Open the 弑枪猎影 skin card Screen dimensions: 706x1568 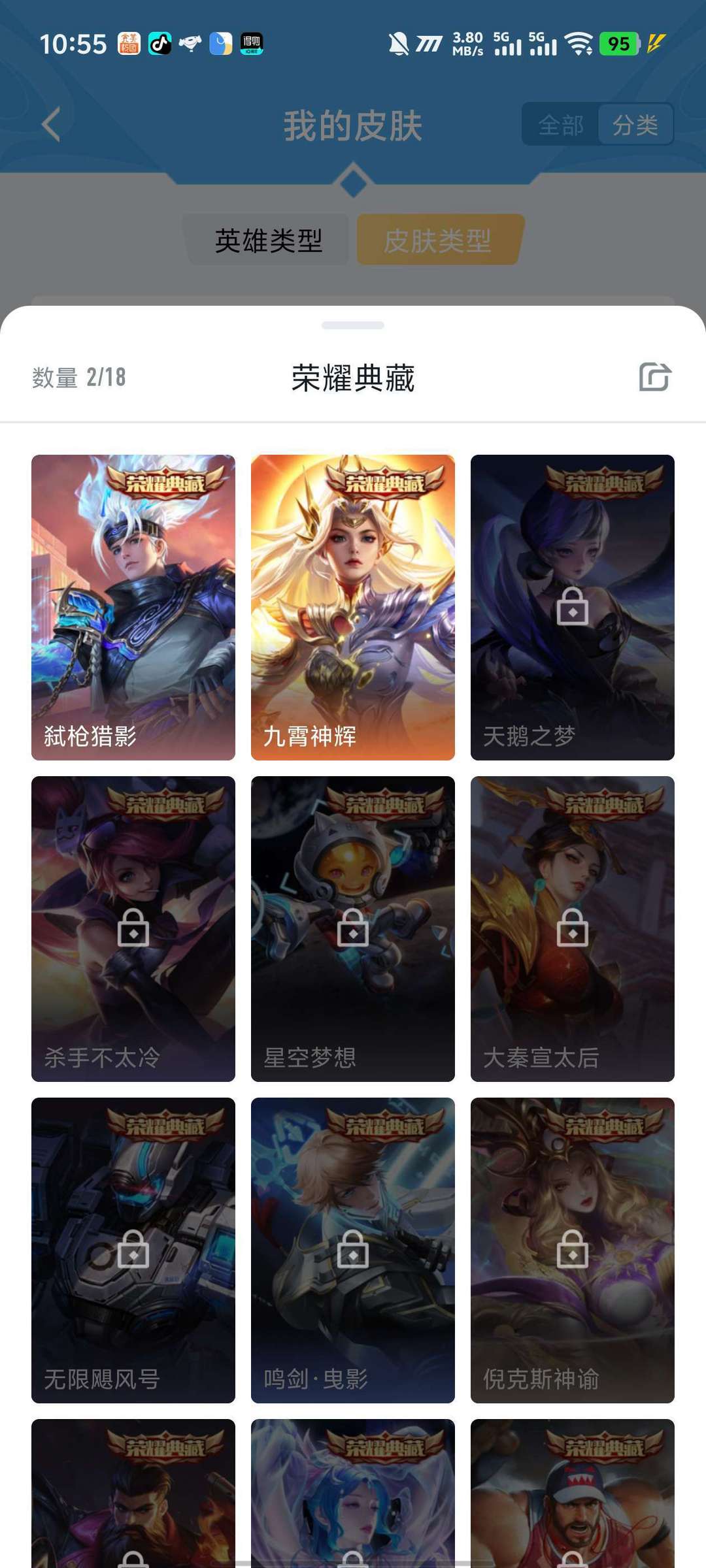tap(133, 607)
